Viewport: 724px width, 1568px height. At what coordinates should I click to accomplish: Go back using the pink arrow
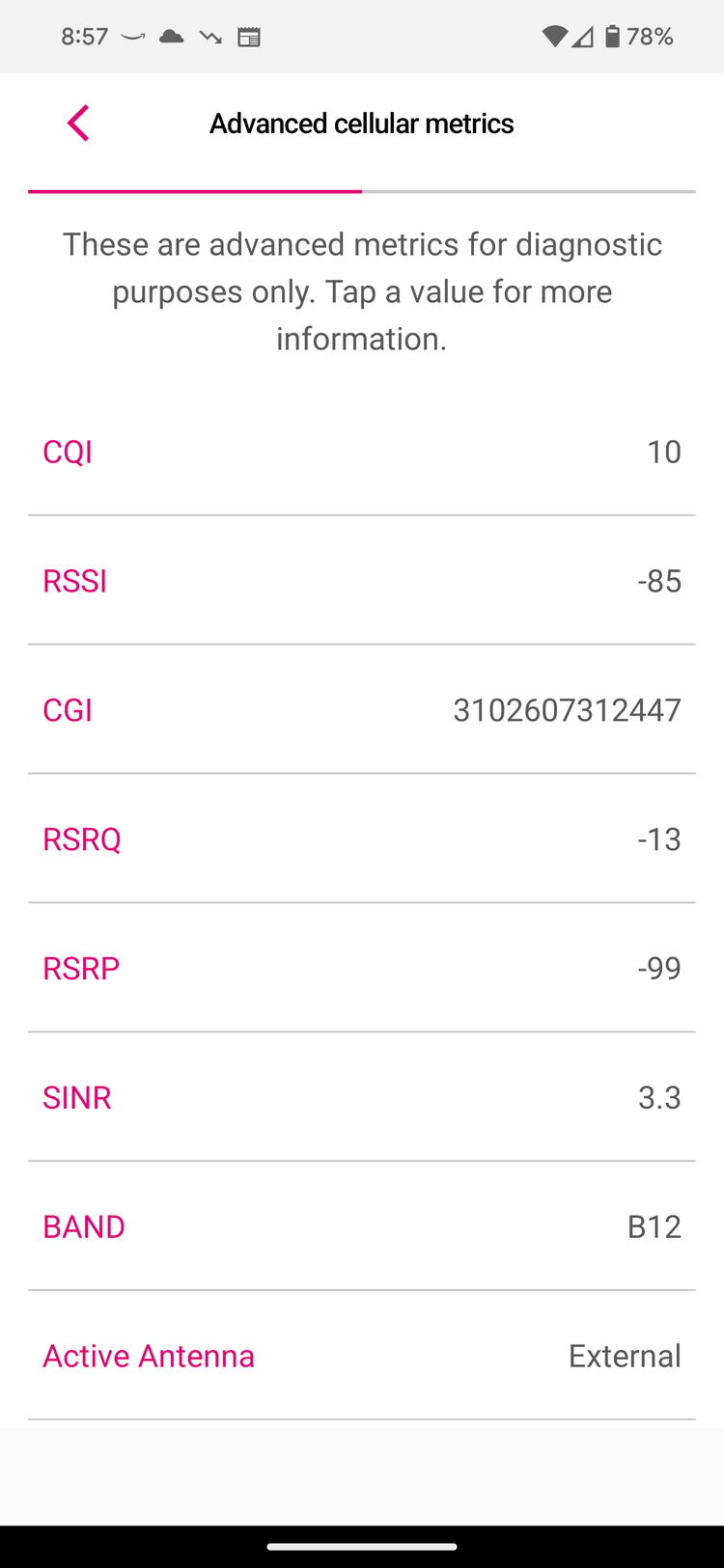coord(78,124)
